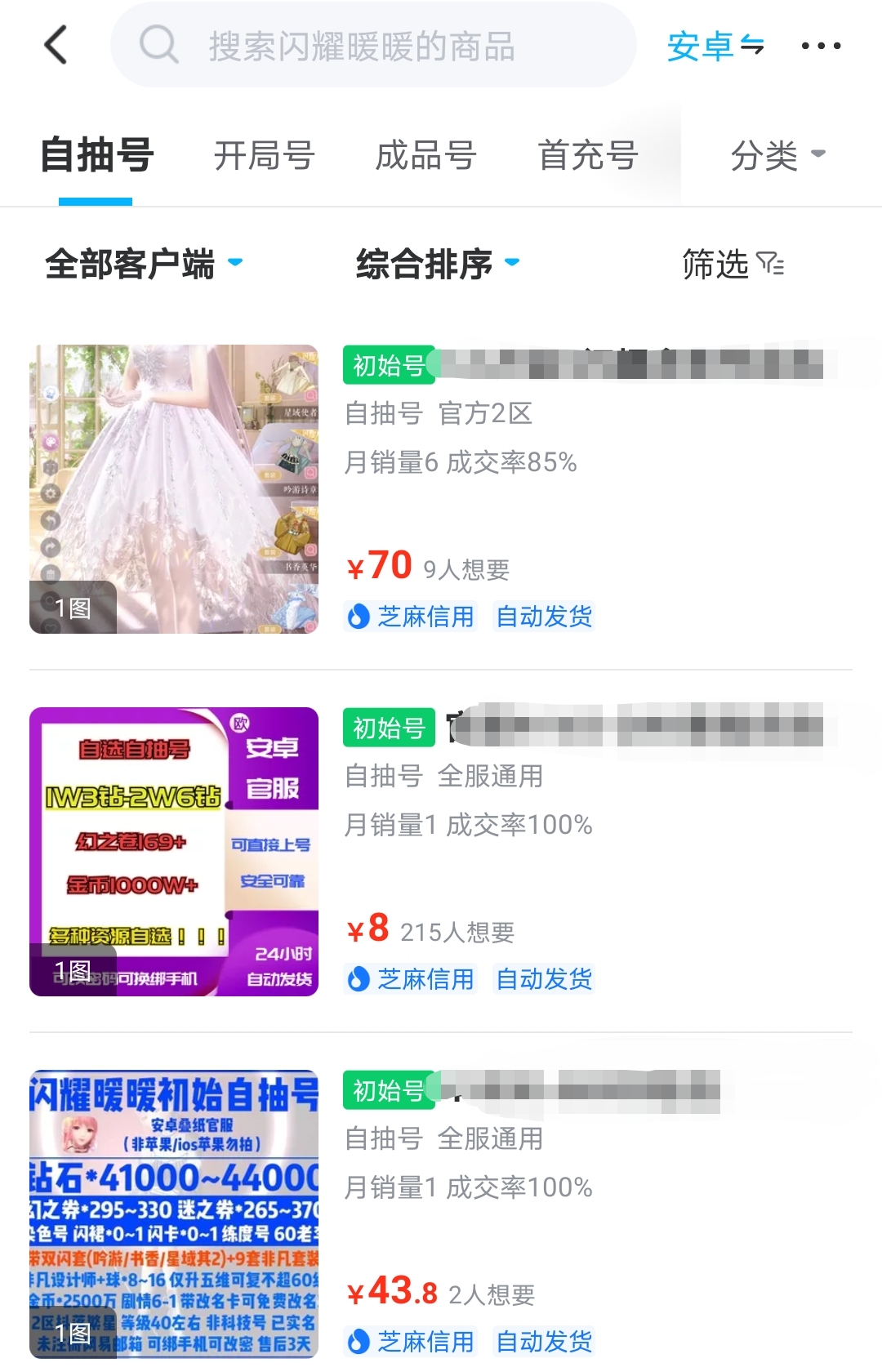Switch to the 开局号 tab

tap(264, 155)
